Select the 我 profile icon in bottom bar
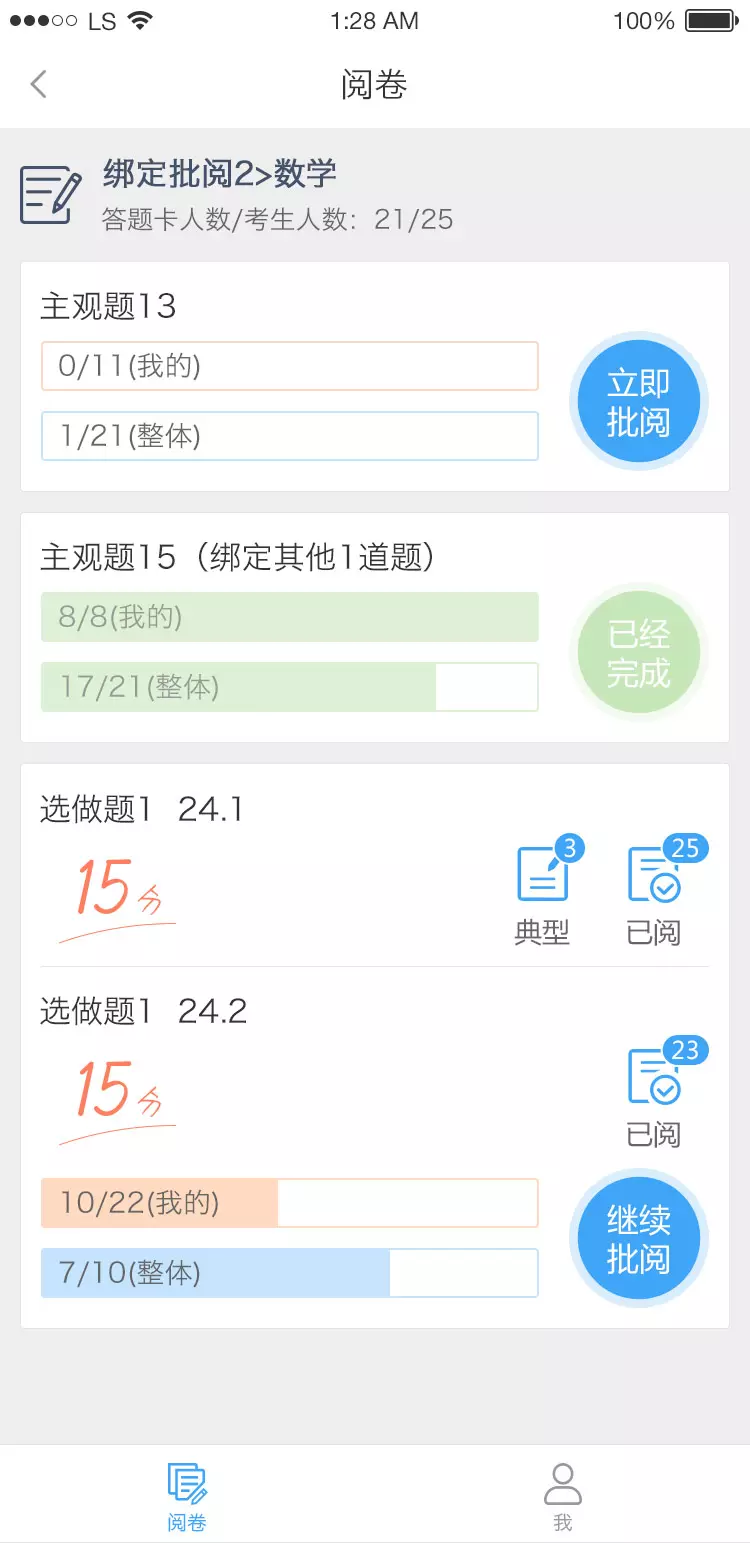This screenshot has width=750, height=1543. pyautogui.click(x=562, y=1487)
